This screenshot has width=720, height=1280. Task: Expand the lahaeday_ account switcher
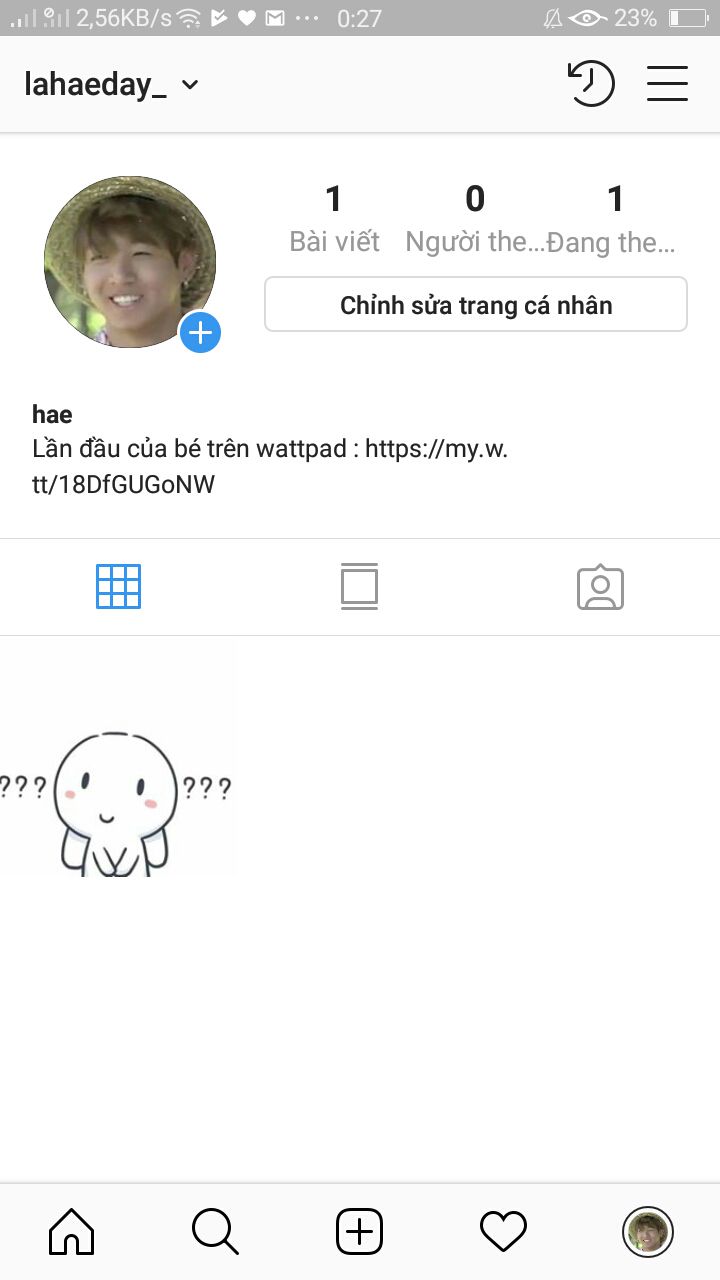tap(112, 85)
